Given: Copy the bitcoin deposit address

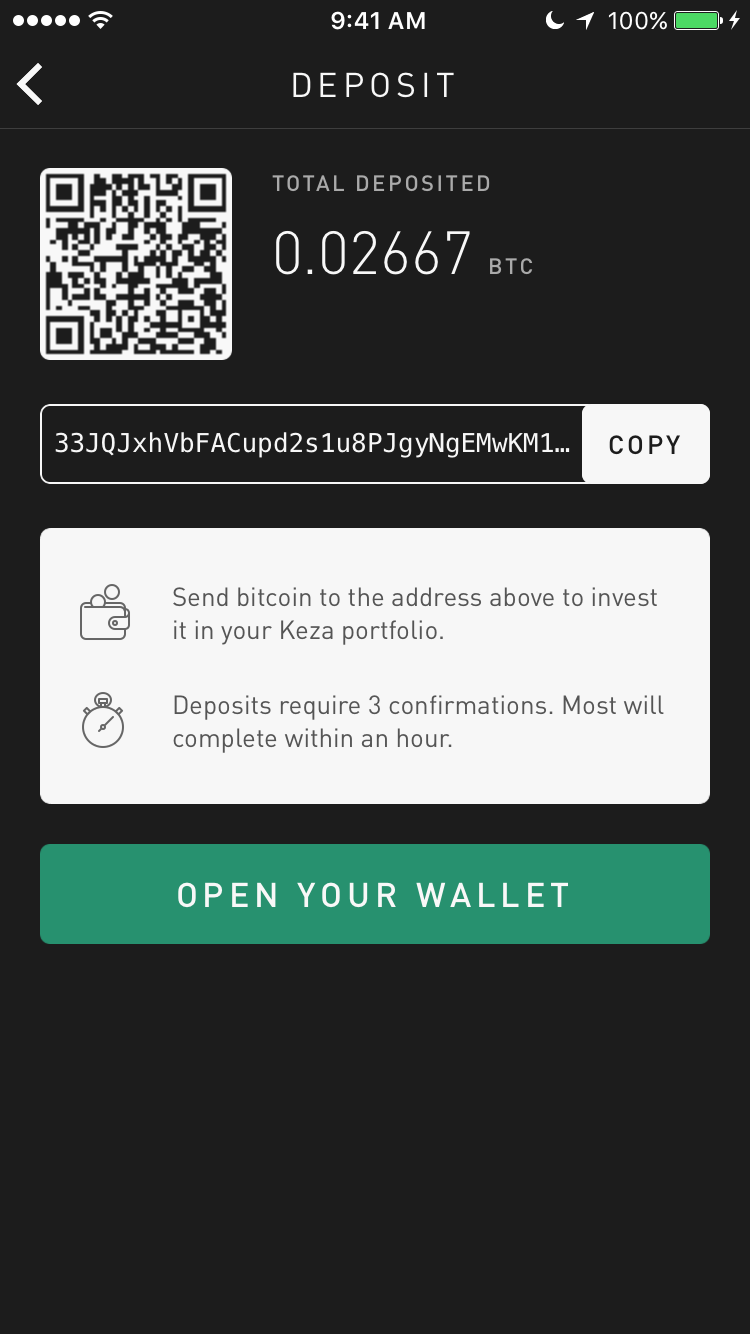Looking at the screenshot, I should click(x=645, y=445).
